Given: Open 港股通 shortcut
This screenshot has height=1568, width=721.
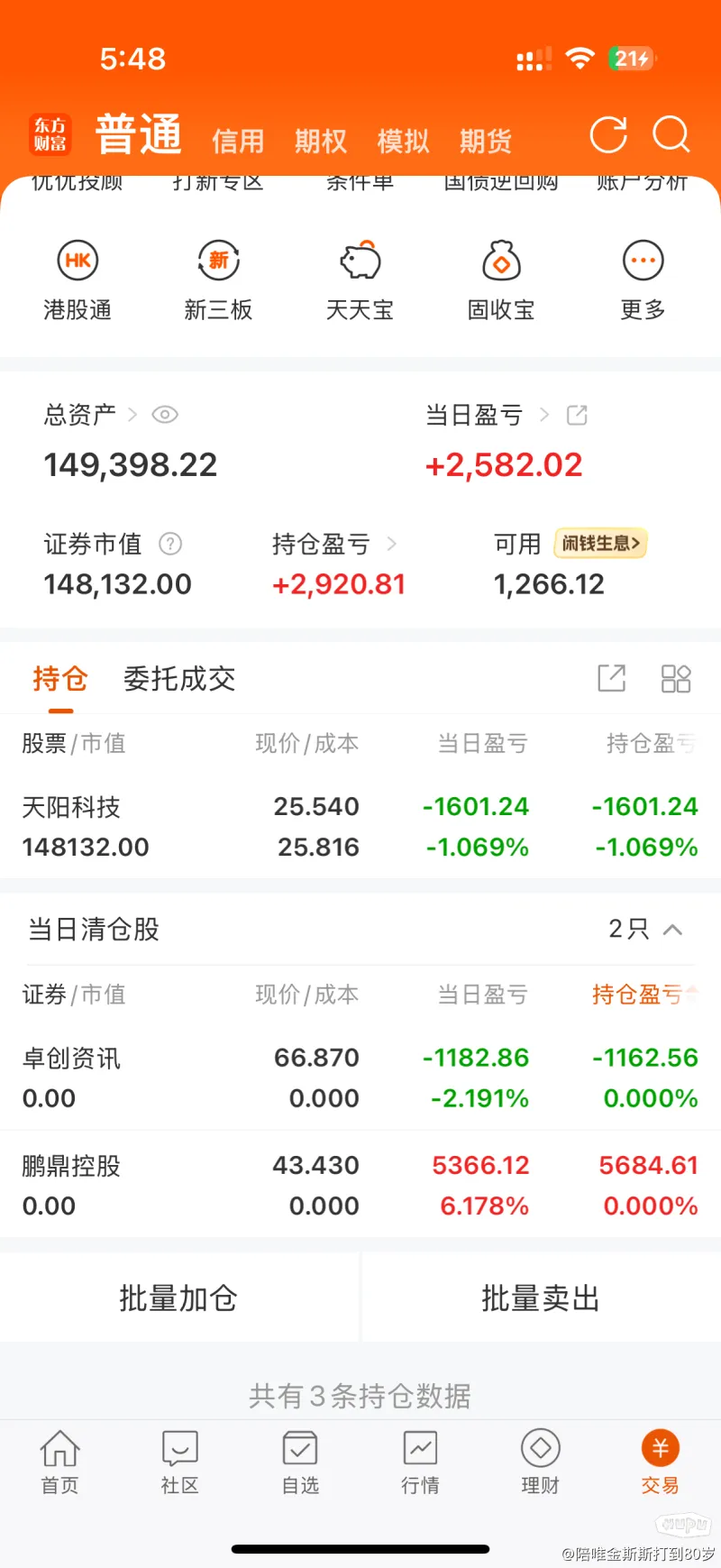Looking at the screenshot, I should tap(78, 281).
